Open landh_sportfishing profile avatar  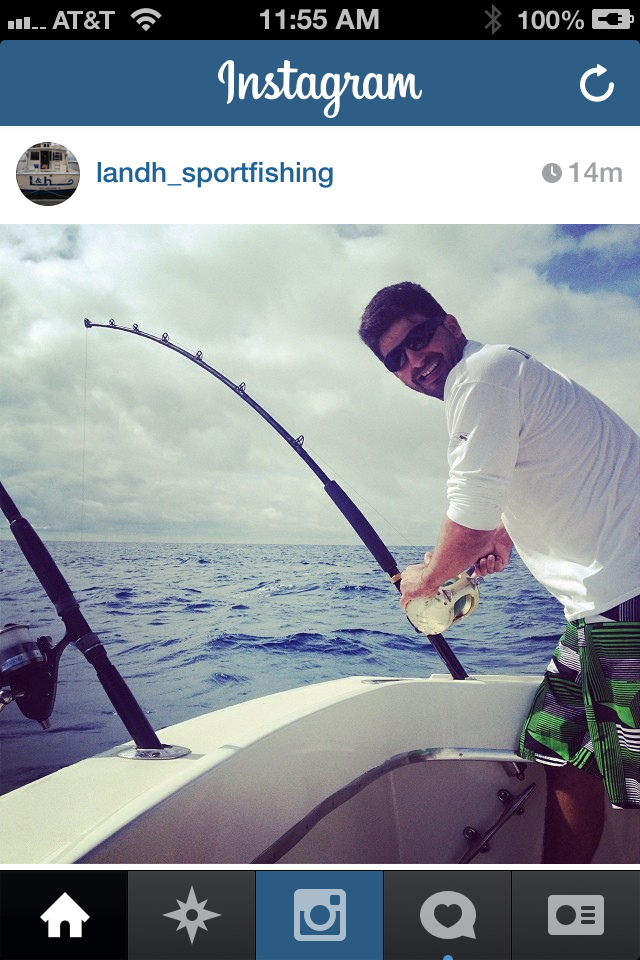48,174
